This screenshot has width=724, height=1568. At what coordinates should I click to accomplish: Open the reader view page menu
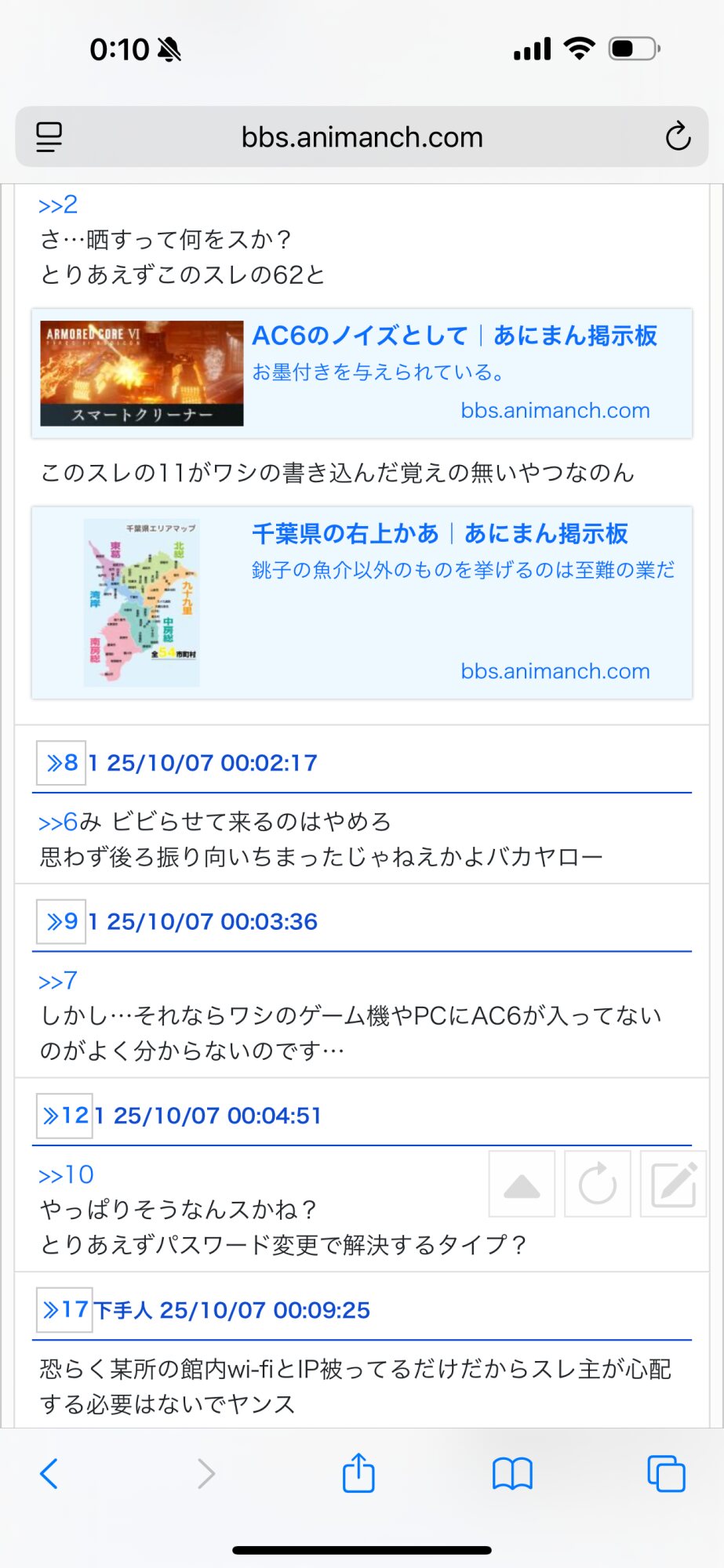pyautogui.click(x=49, y=137)
